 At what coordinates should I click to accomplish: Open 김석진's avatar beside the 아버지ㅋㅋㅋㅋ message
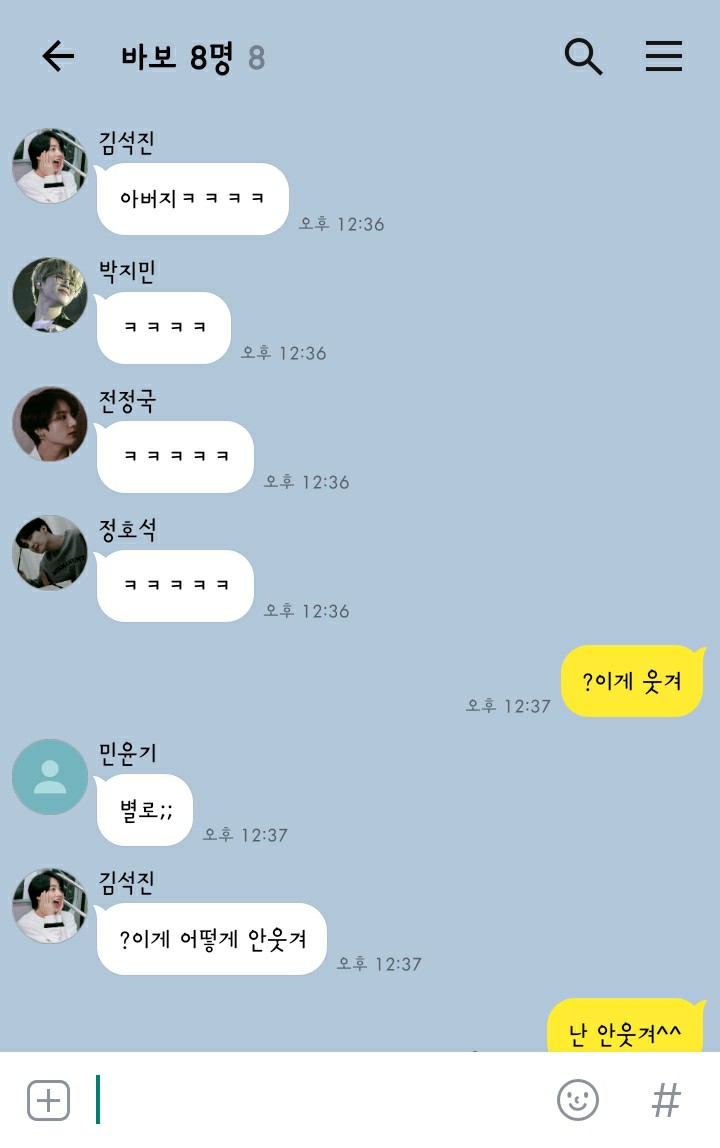click(x=50, y=166)
